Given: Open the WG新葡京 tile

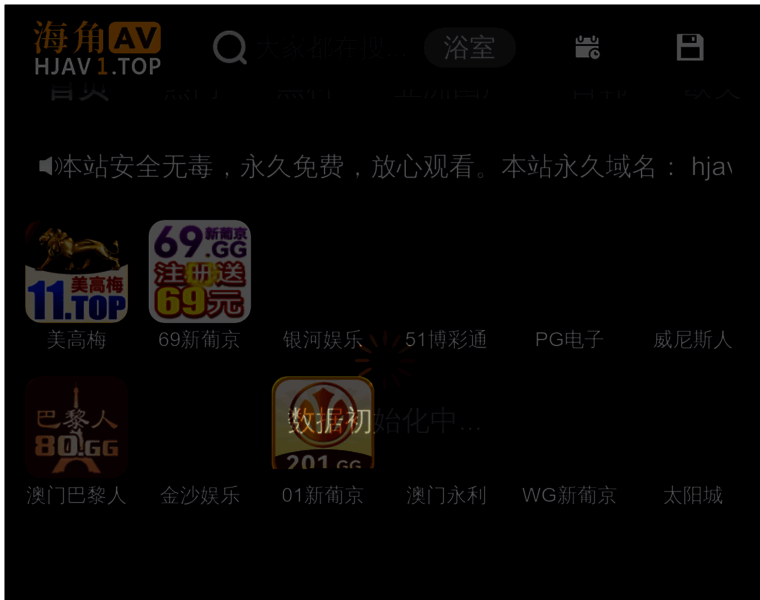Looking at the screenshot, I should pyautogui.click(x=569, y=427).
